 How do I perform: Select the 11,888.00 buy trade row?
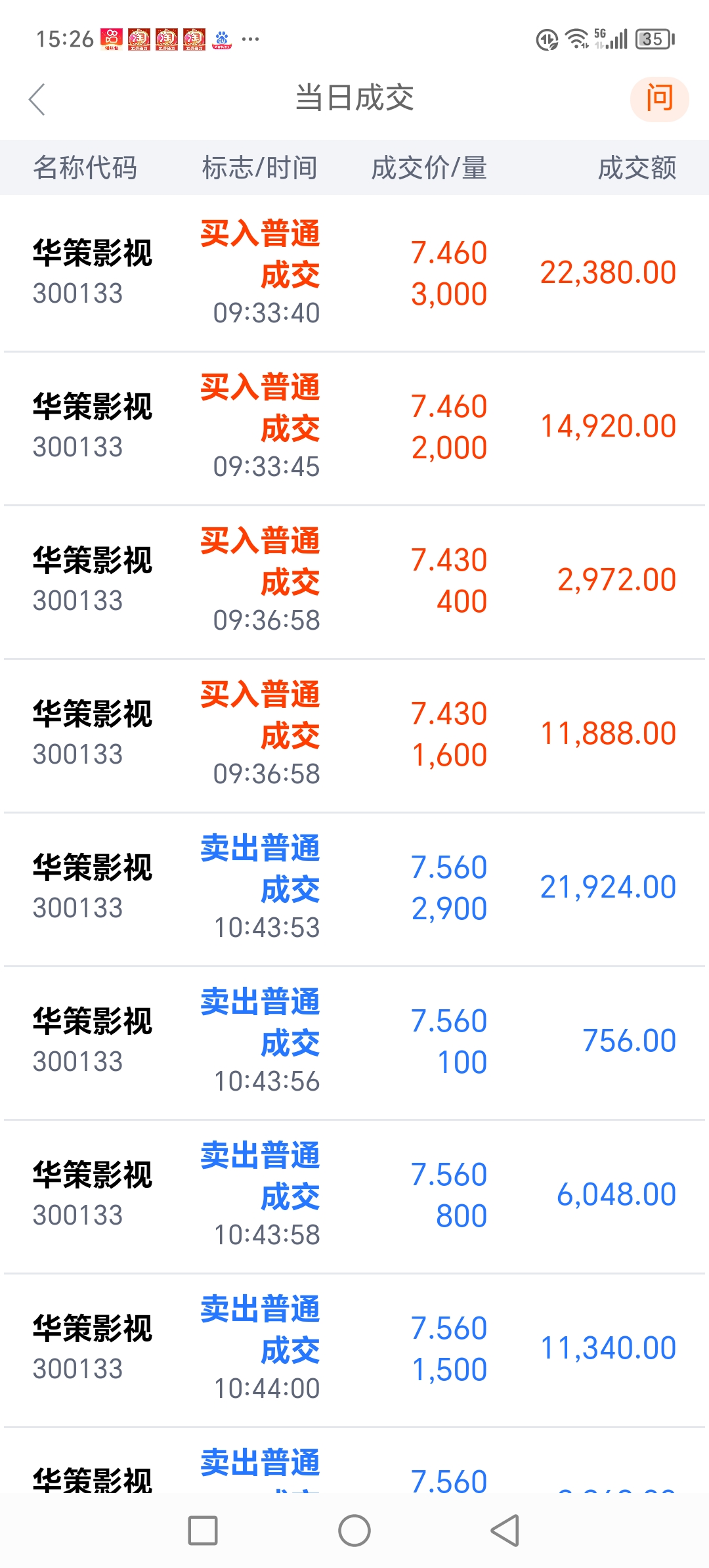coord(354,735)
